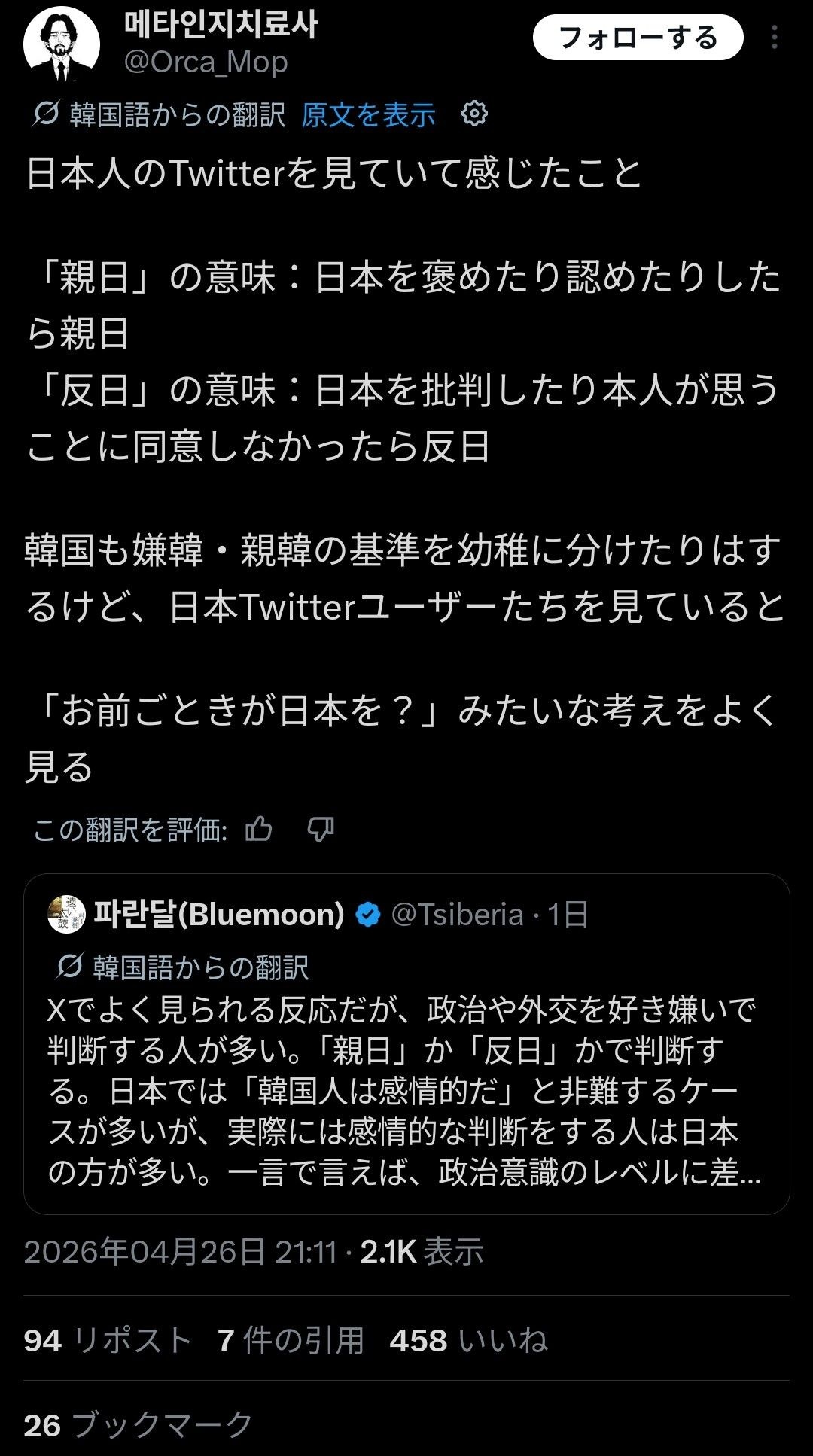Screen dimensions: 813x1456
Task: View the 94 リポスト list
Action: 107,1341
